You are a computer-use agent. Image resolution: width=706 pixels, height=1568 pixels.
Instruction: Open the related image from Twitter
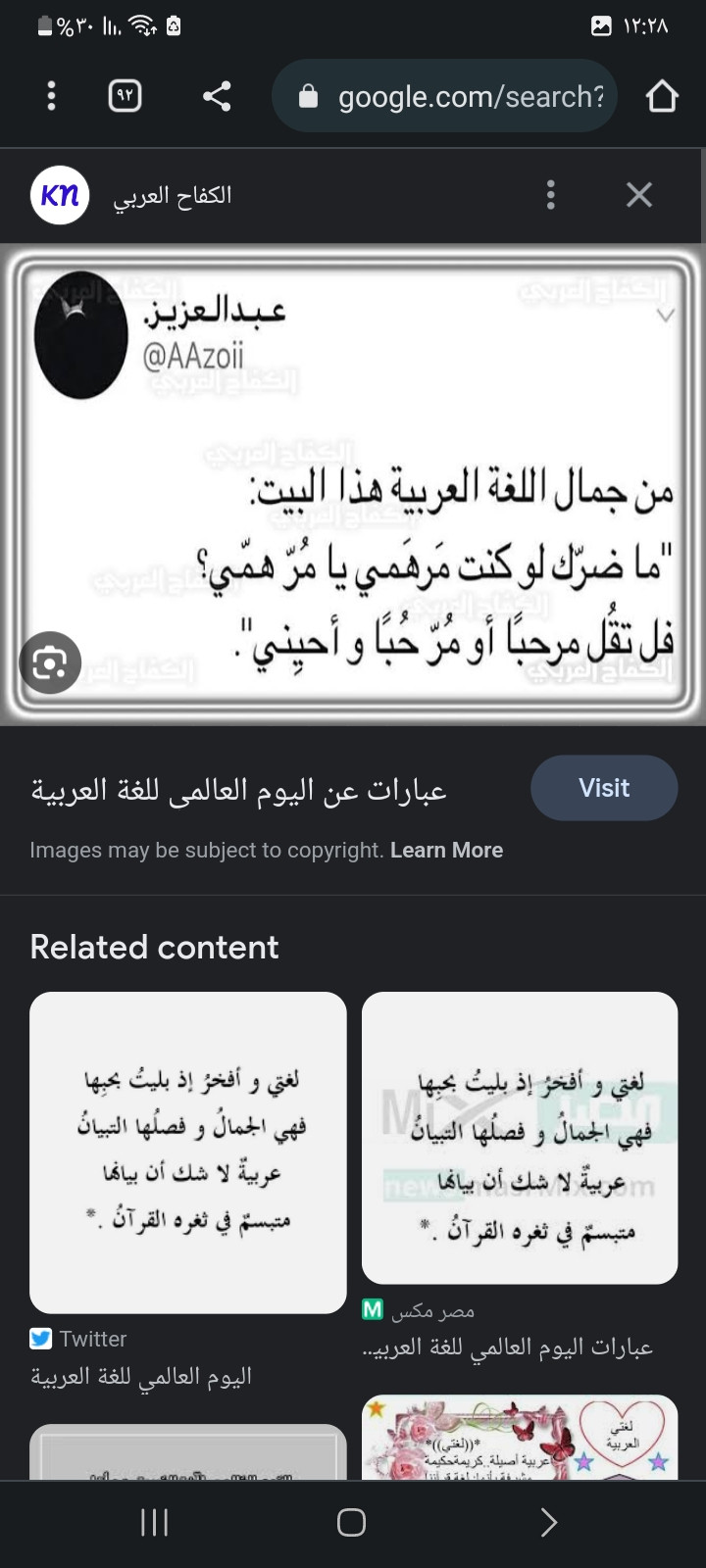pyautogui.click(x=188, y=1151)
